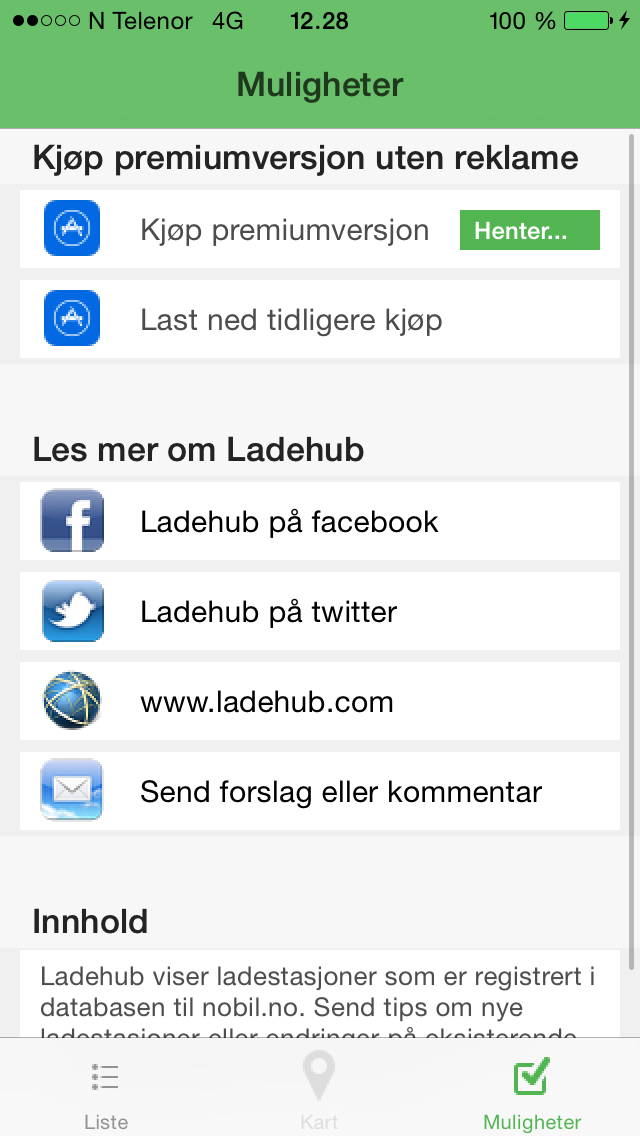Open the Kjøp premiumversjon row

(x=320, y=229)
